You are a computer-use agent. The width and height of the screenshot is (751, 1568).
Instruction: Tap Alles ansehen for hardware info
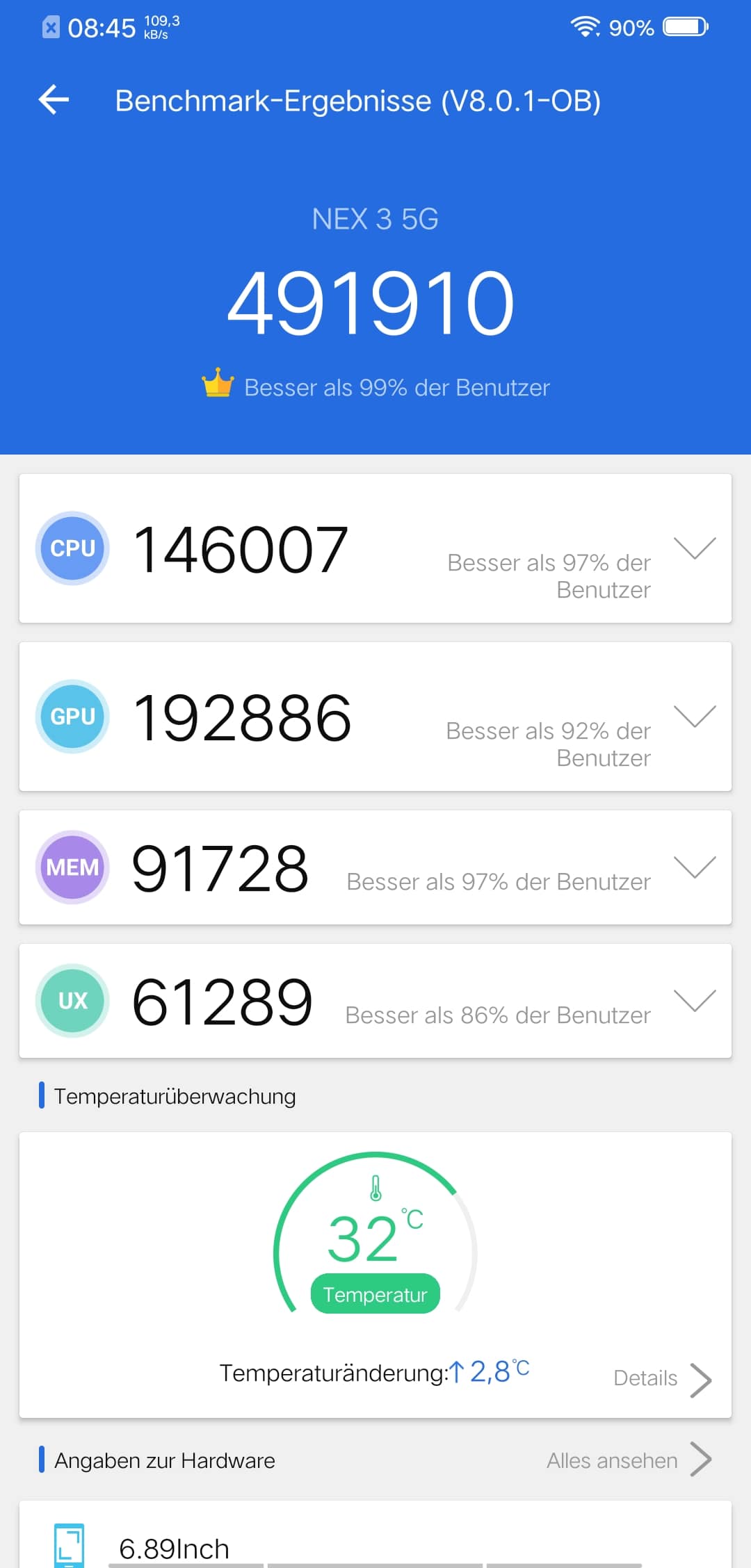coord(629,1460)
